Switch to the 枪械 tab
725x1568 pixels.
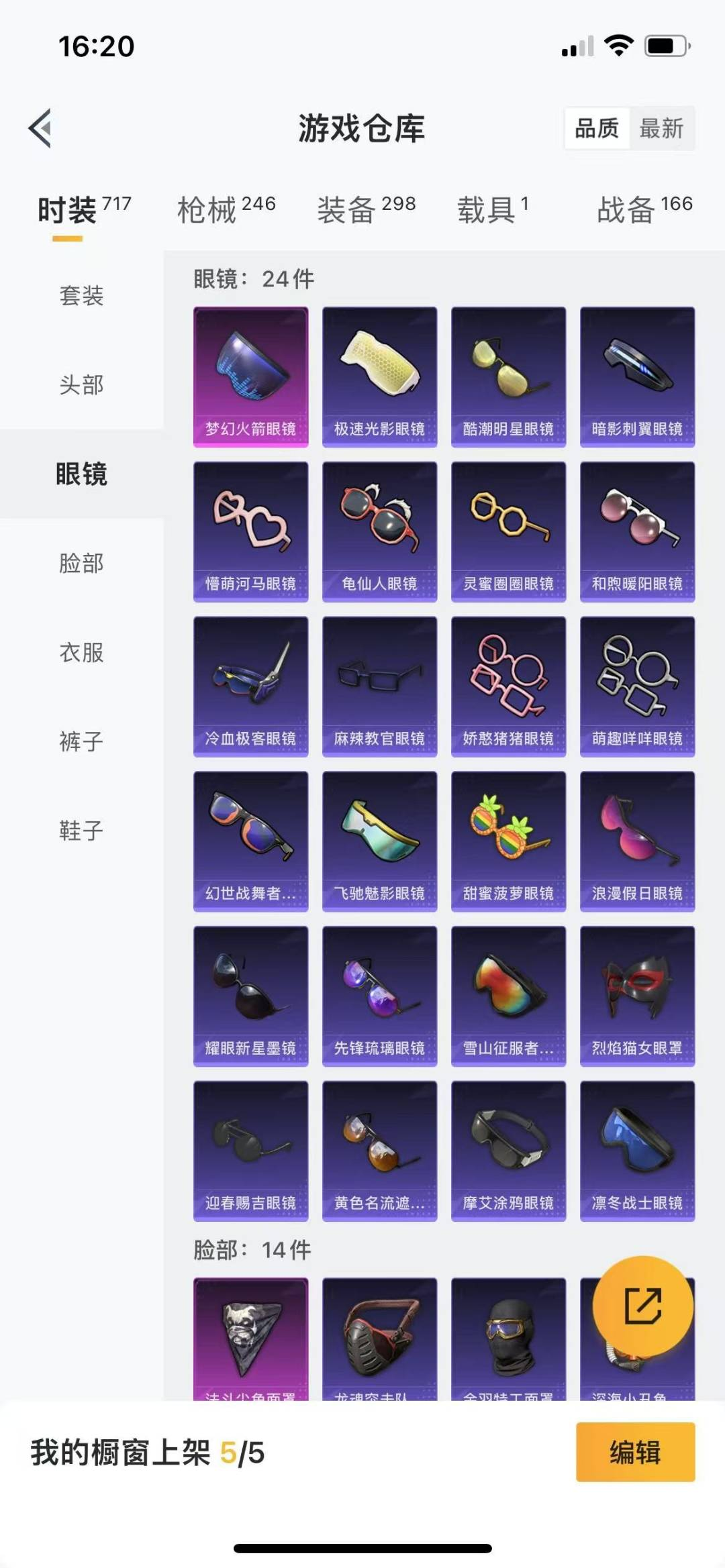coord(226,210)
